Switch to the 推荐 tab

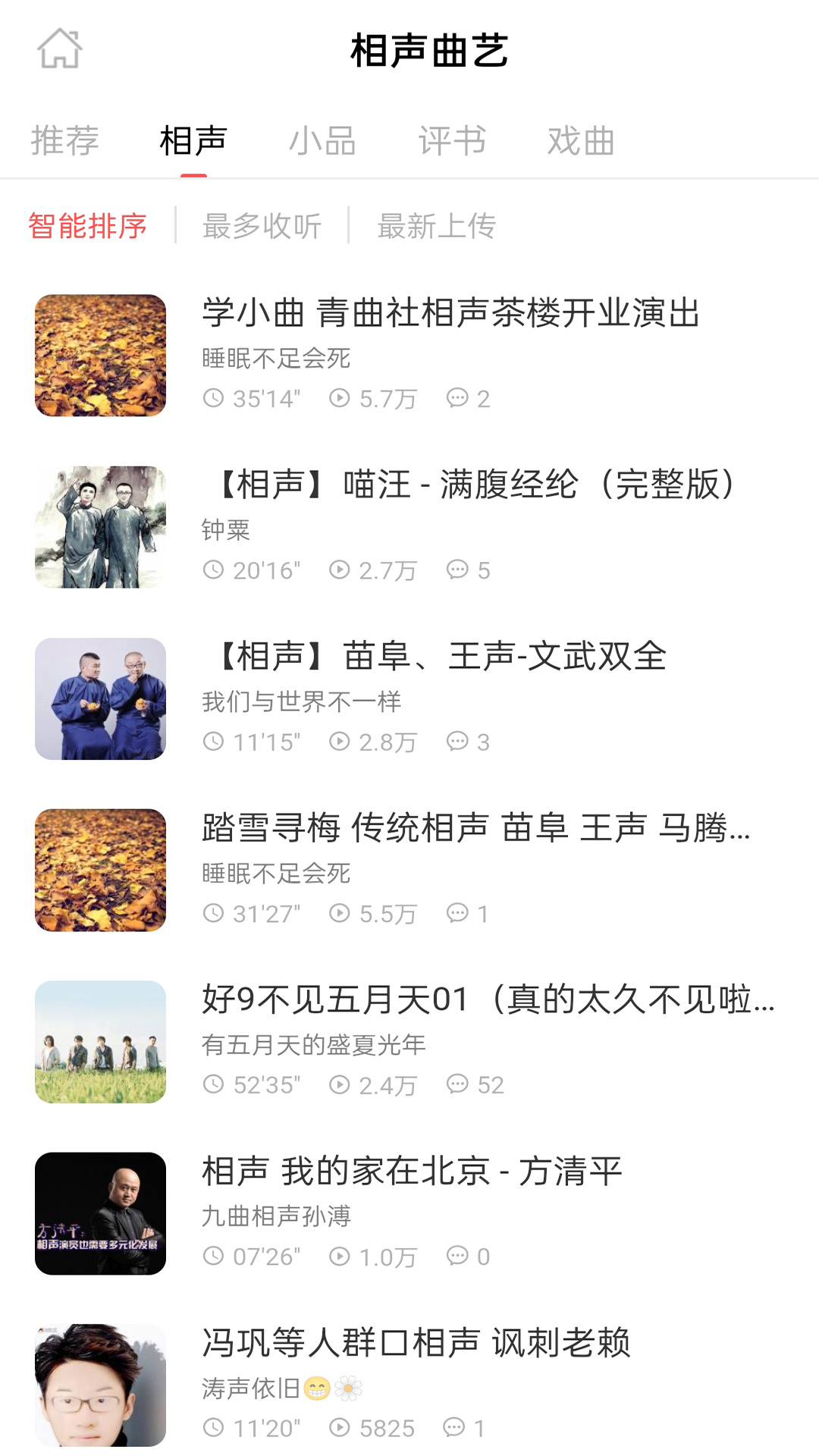point(65,141)
